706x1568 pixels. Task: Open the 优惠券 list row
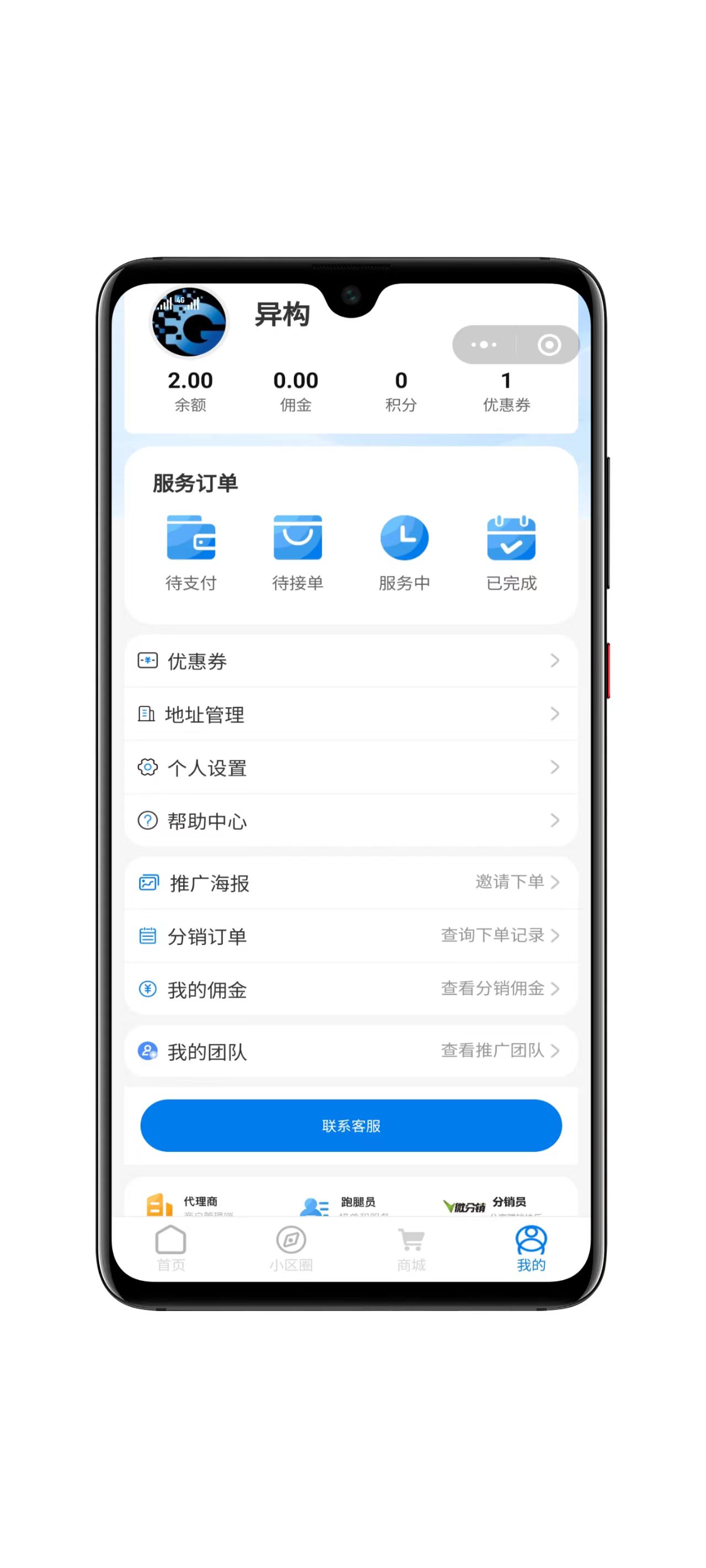pyautogui.click(x=351, y=661)
